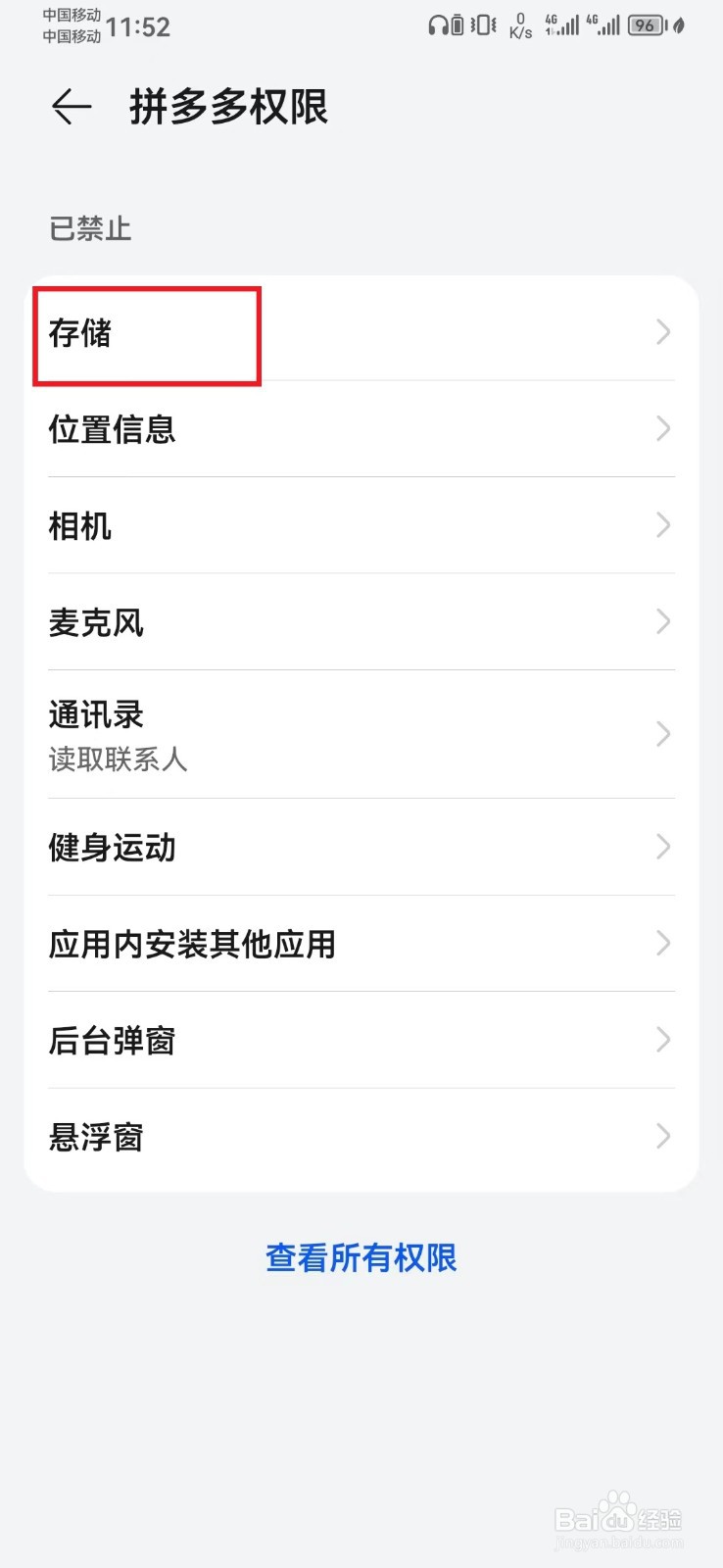Screen dimensions: 723x1568
Task: Select the 已禁止 section header
Action: pyautogui.click(x=90, y=229)
